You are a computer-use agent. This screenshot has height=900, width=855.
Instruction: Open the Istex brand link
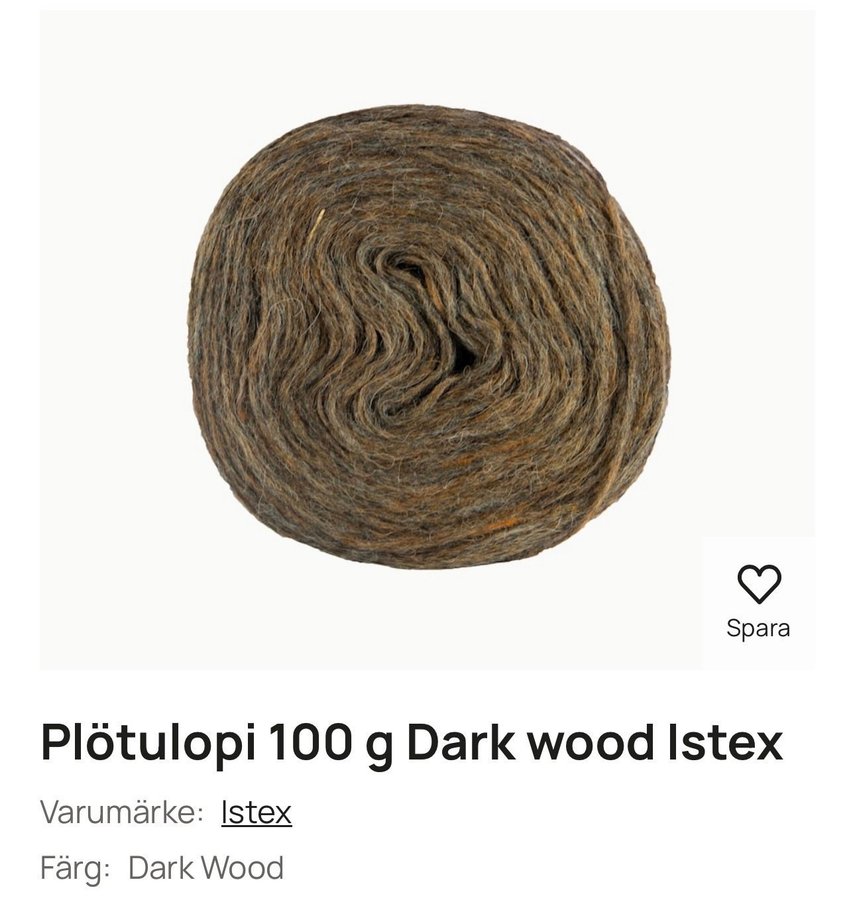point(256,812)
